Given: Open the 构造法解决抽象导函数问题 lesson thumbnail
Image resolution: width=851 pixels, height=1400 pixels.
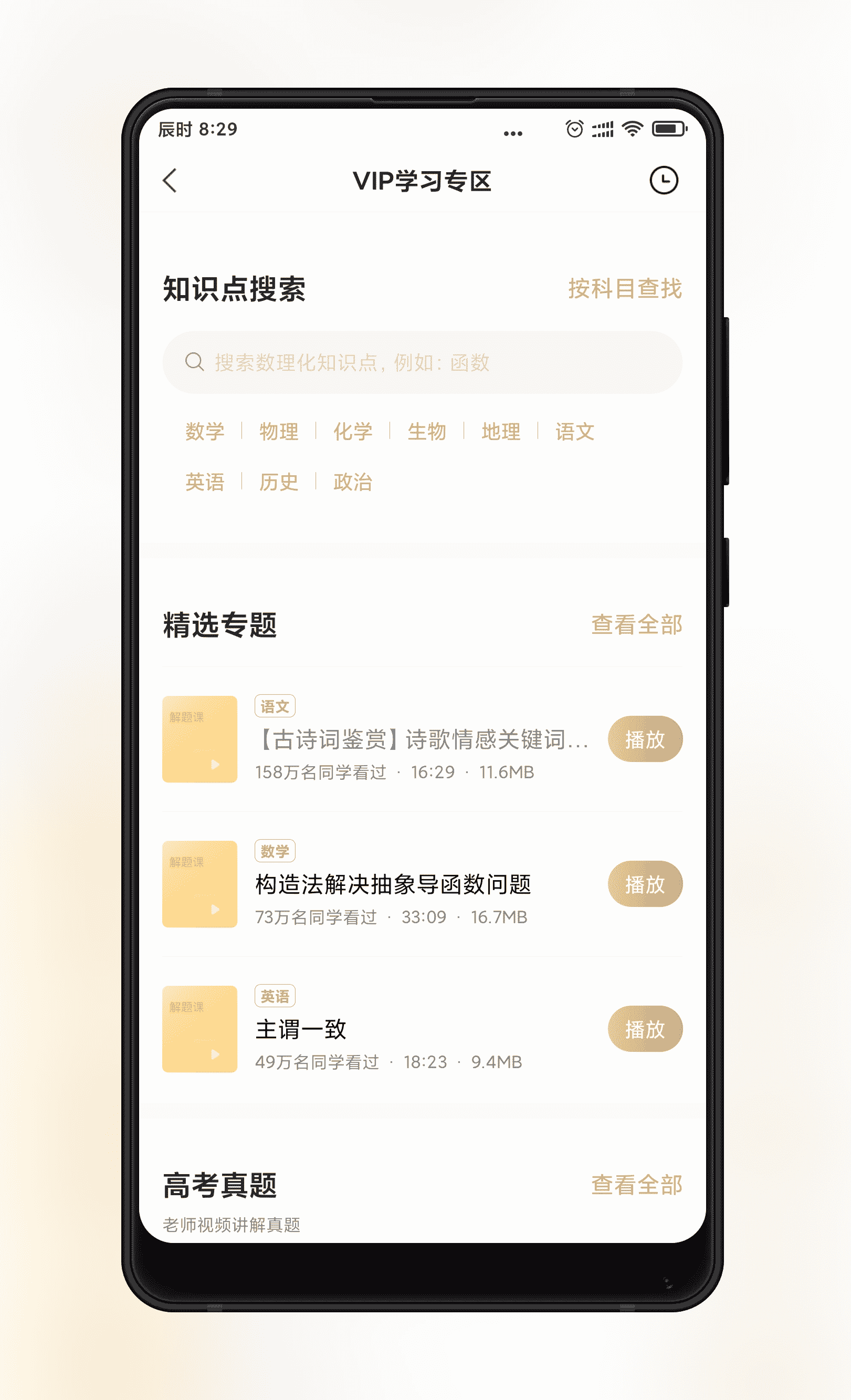Looking at the screenshot, I should coord(199,884).
